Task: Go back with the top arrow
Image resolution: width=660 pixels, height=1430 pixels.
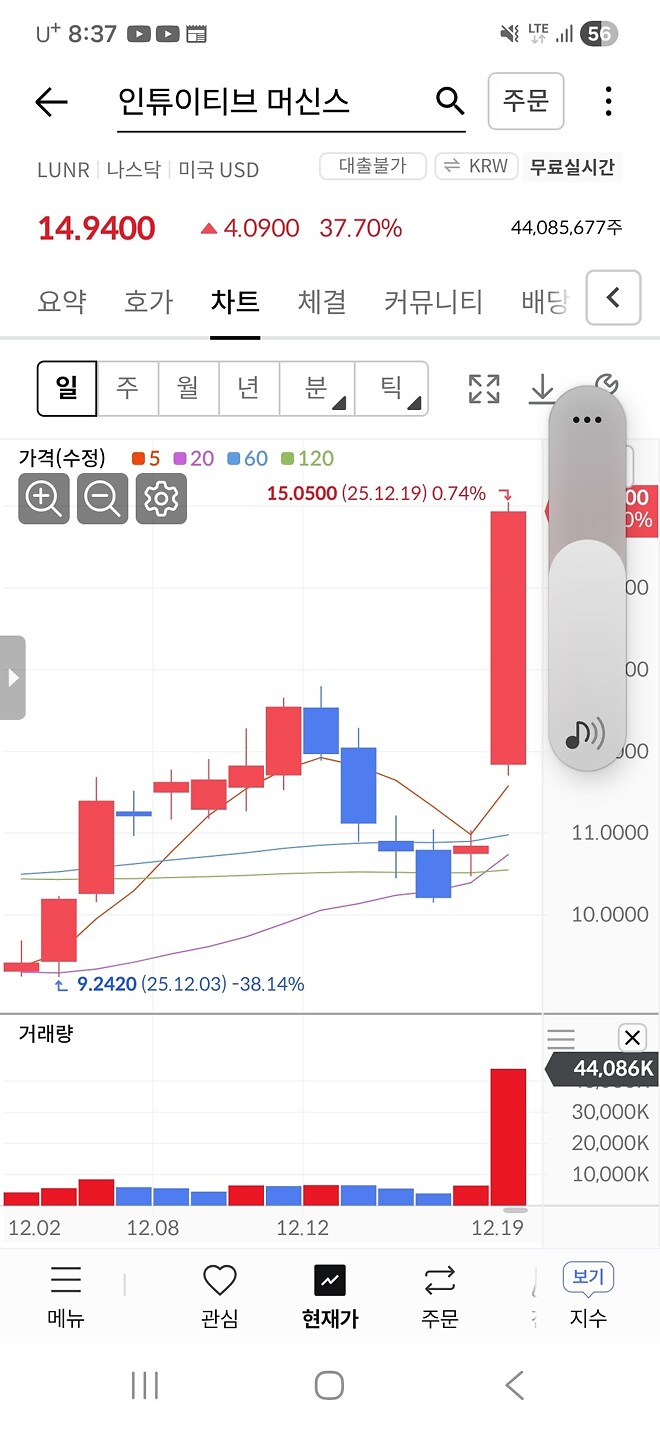Action: coord(51,102)
